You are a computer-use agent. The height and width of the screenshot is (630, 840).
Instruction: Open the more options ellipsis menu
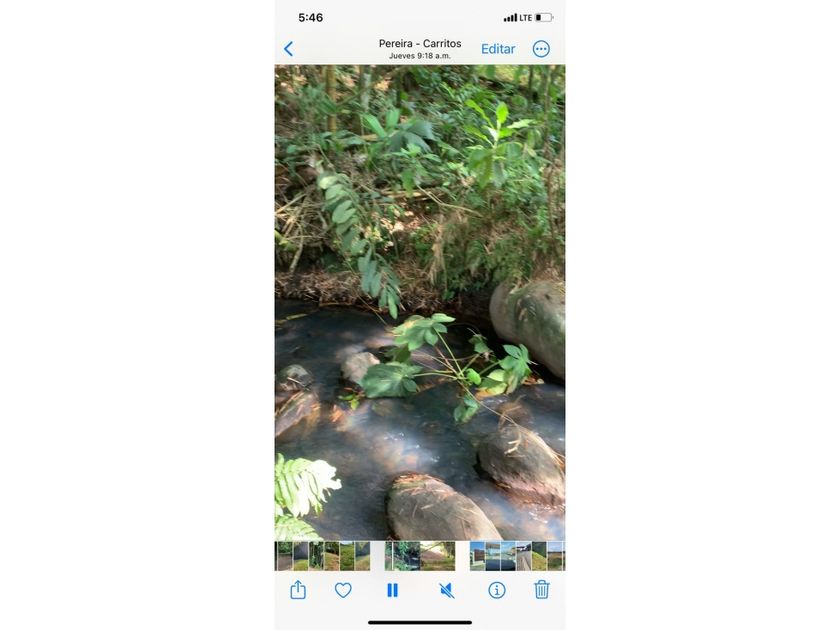(541, 49)
